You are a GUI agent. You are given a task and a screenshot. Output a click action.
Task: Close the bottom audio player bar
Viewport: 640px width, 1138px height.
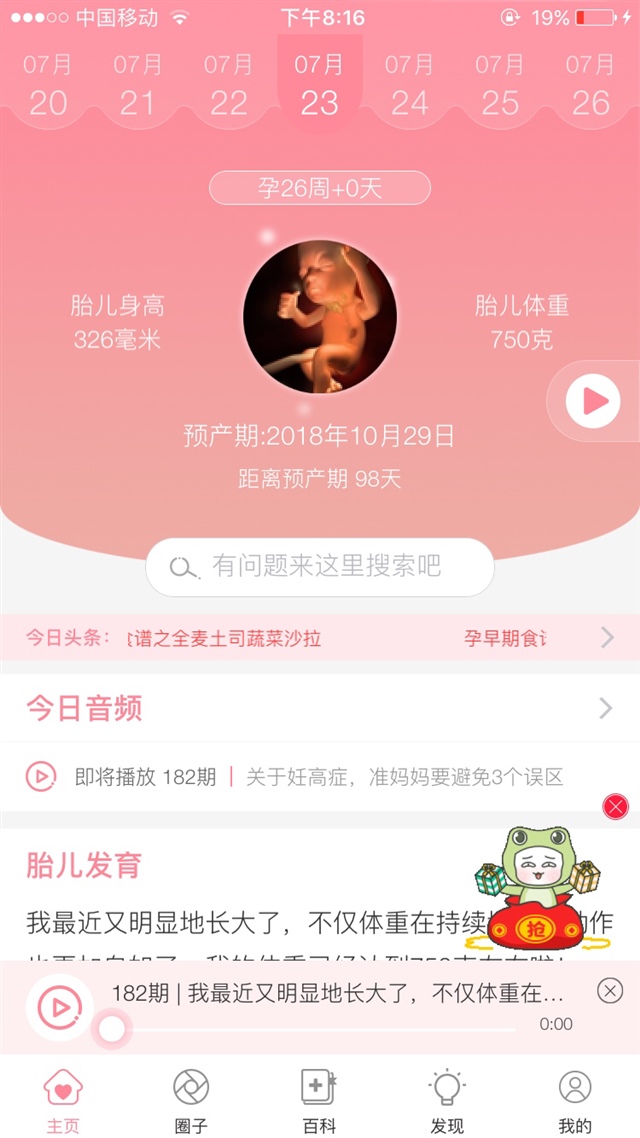pyautogui.click(x=609, y=990)
